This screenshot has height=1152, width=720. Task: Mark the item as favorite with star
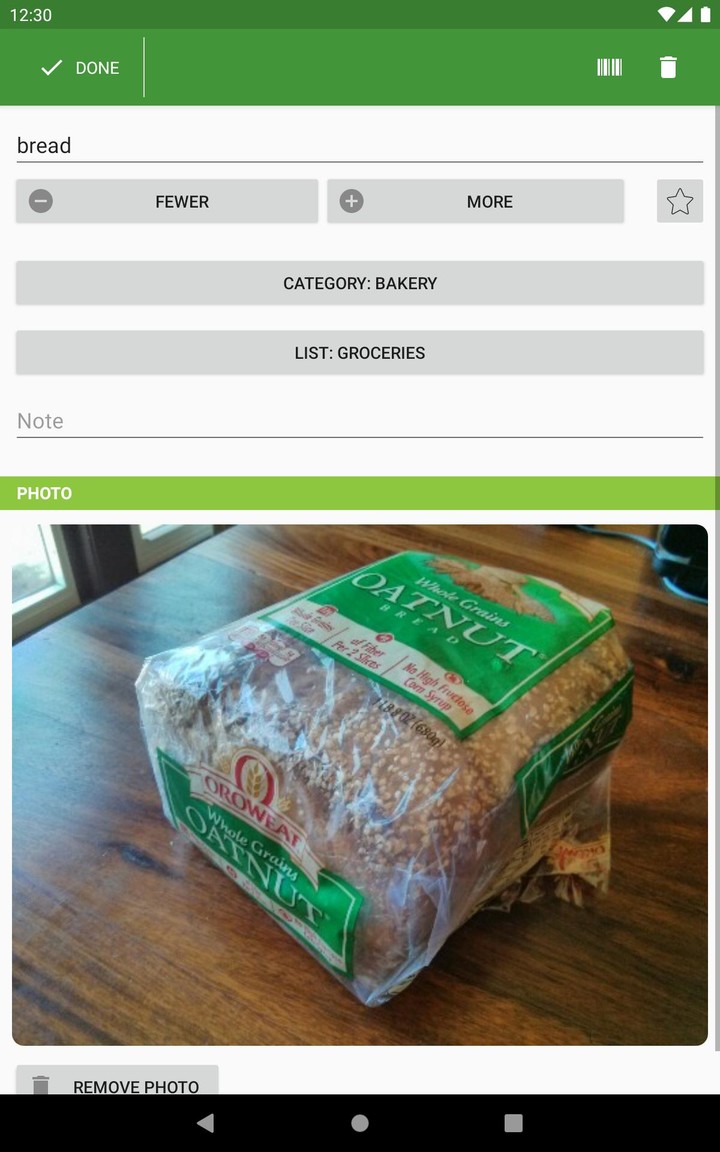(680, 201)
